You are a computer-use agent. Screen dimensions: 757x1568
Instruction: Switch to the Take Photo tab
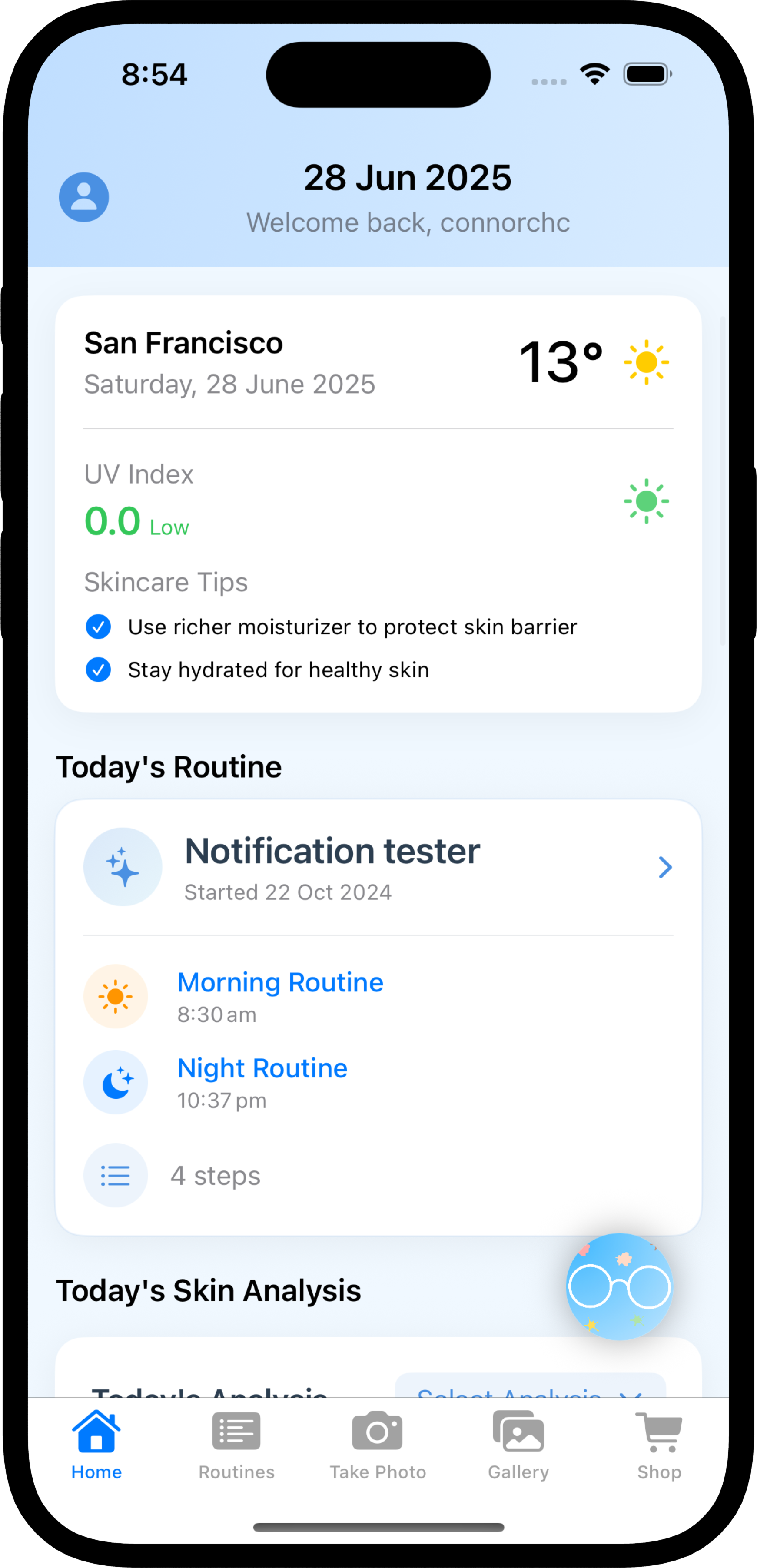click(x=378, y=1445)
